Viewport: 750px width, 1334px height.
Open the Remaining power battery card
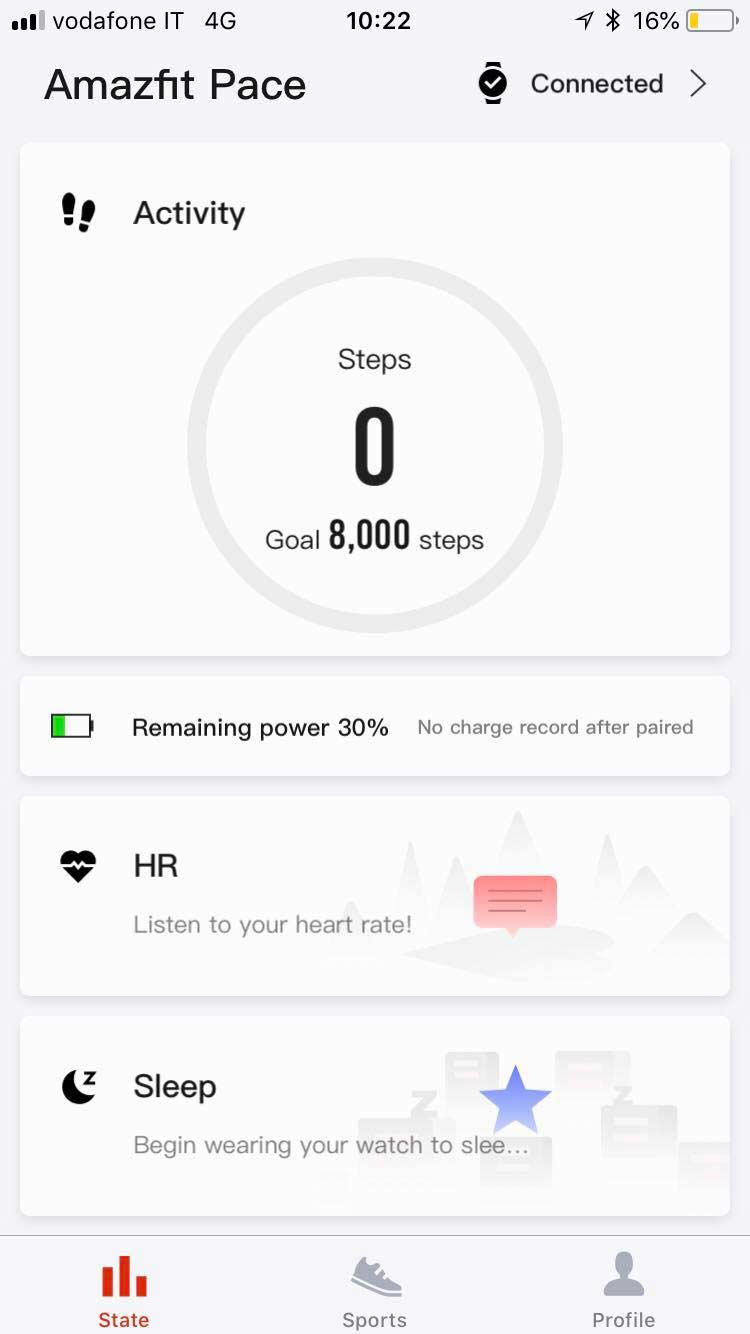[x=374, y=726]
